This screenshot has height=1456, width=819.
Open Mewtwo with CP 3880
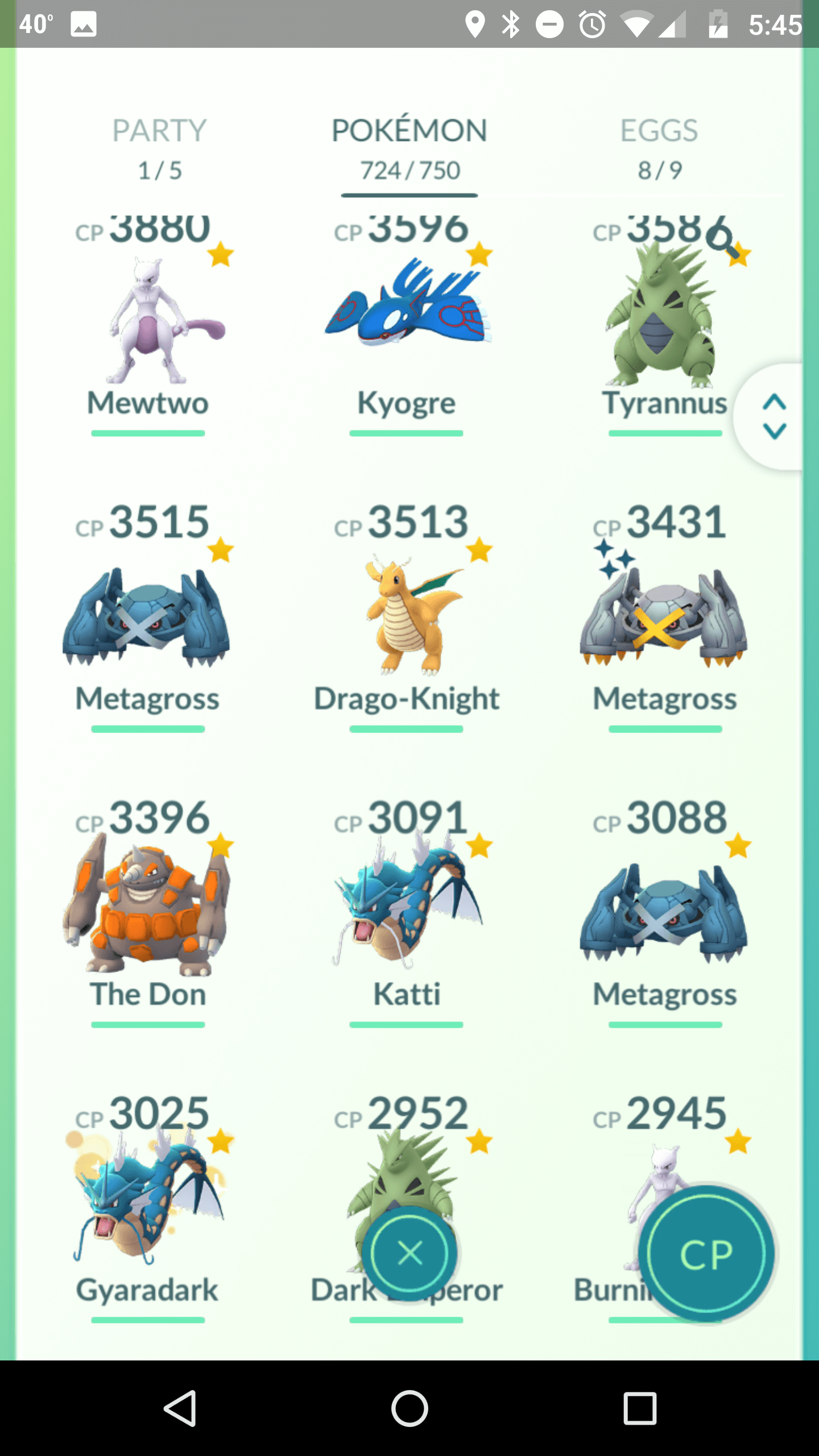148,325
